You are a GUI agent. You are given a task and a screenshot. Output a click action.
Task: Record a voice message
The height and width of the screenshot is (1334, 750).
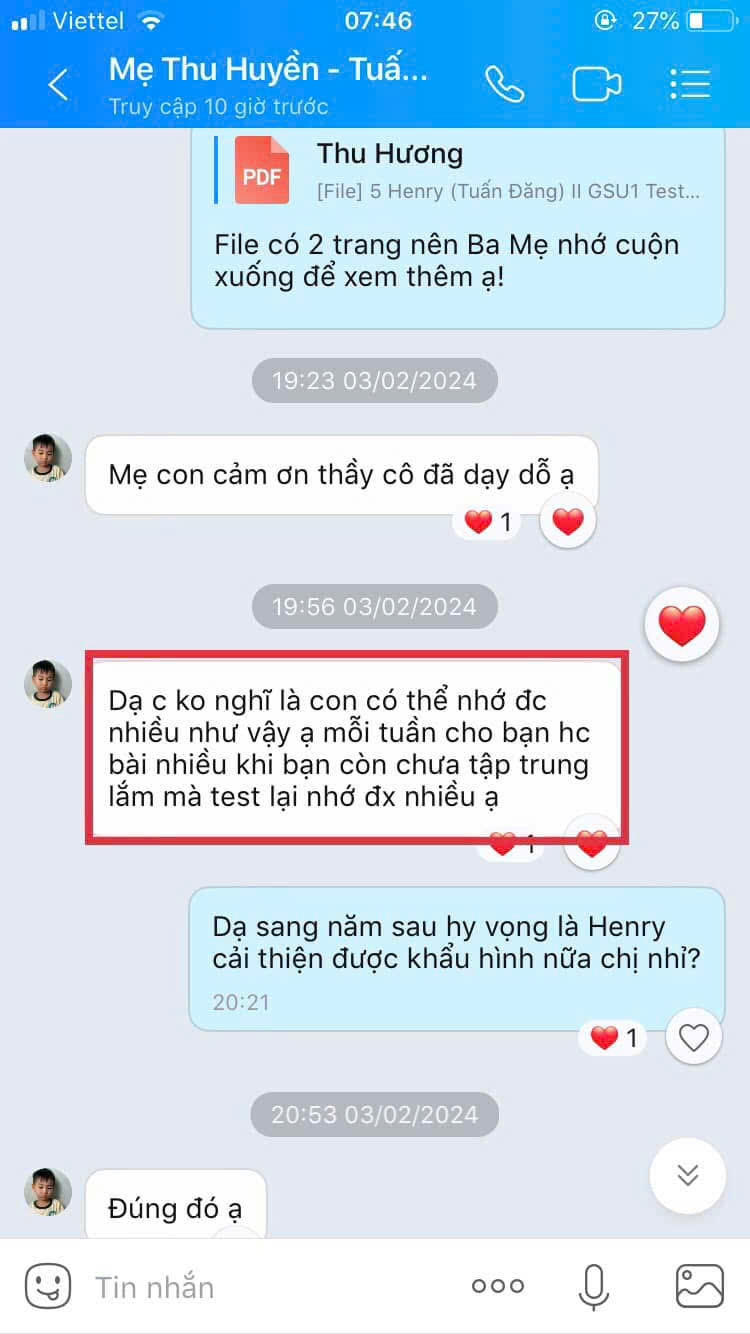coord(594,1287)
